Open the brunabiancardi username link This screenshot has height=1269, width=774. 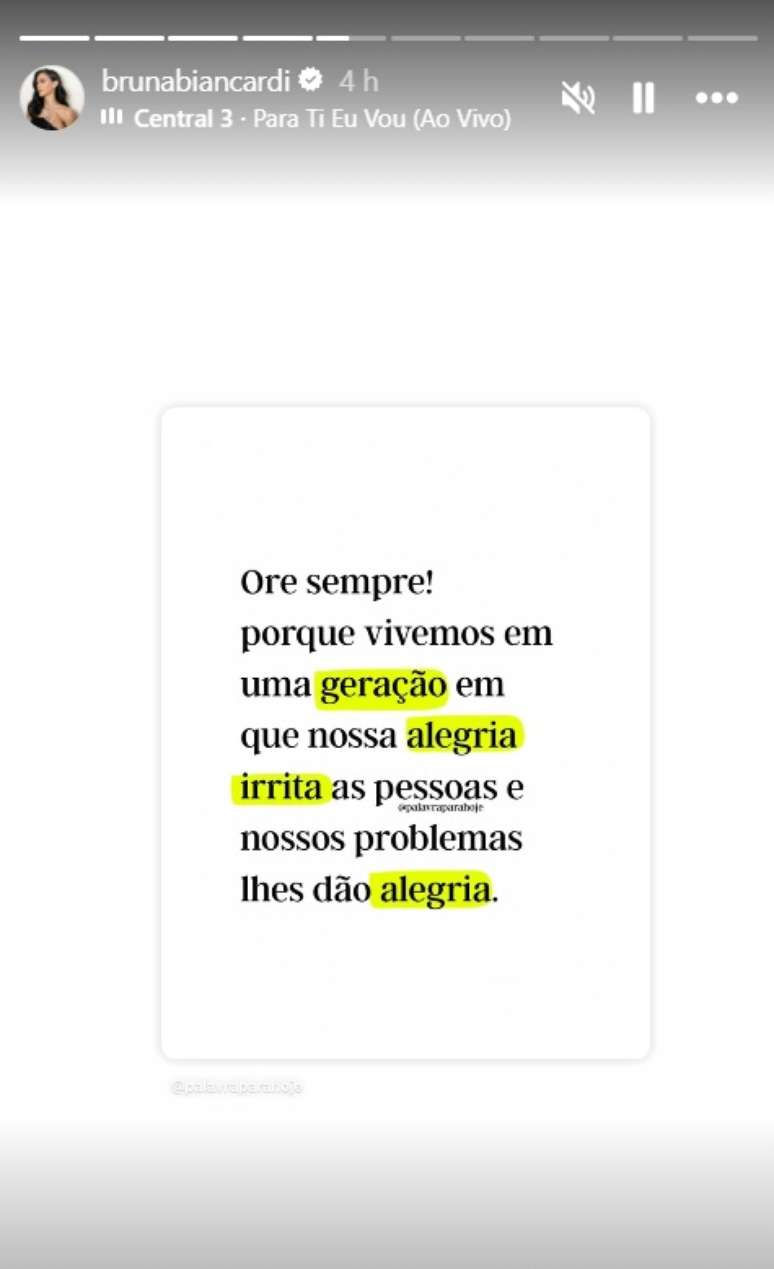[196, 81]
